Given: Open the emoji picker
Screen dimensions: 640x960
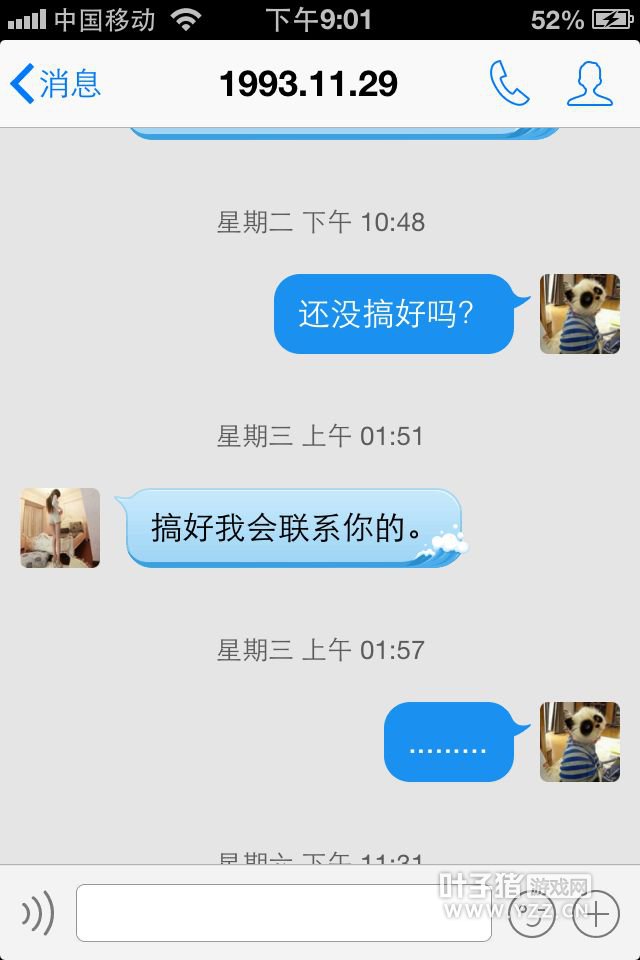Looking at the screenshot, I should coord(531,914).
